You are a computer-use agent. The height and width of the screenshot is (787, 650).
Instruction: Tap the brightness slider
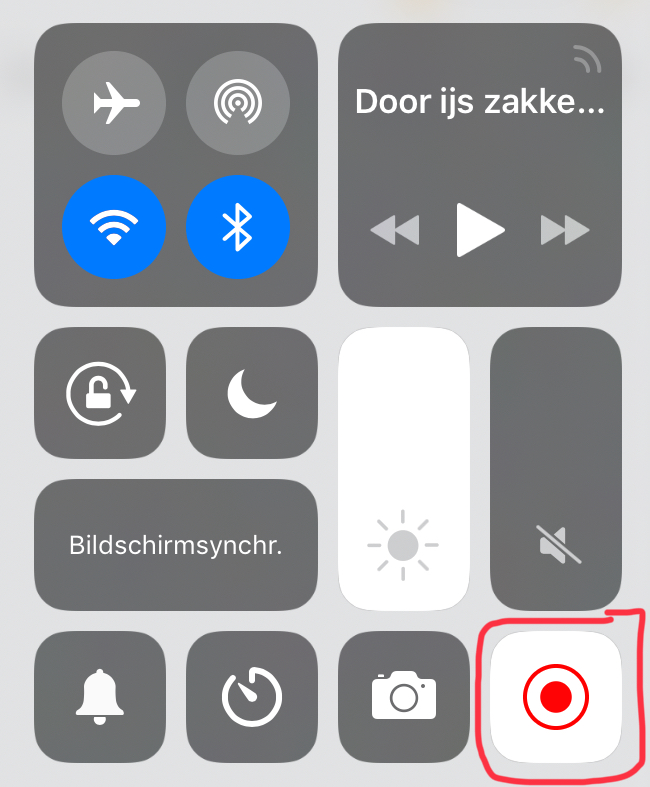pos(403,470)
